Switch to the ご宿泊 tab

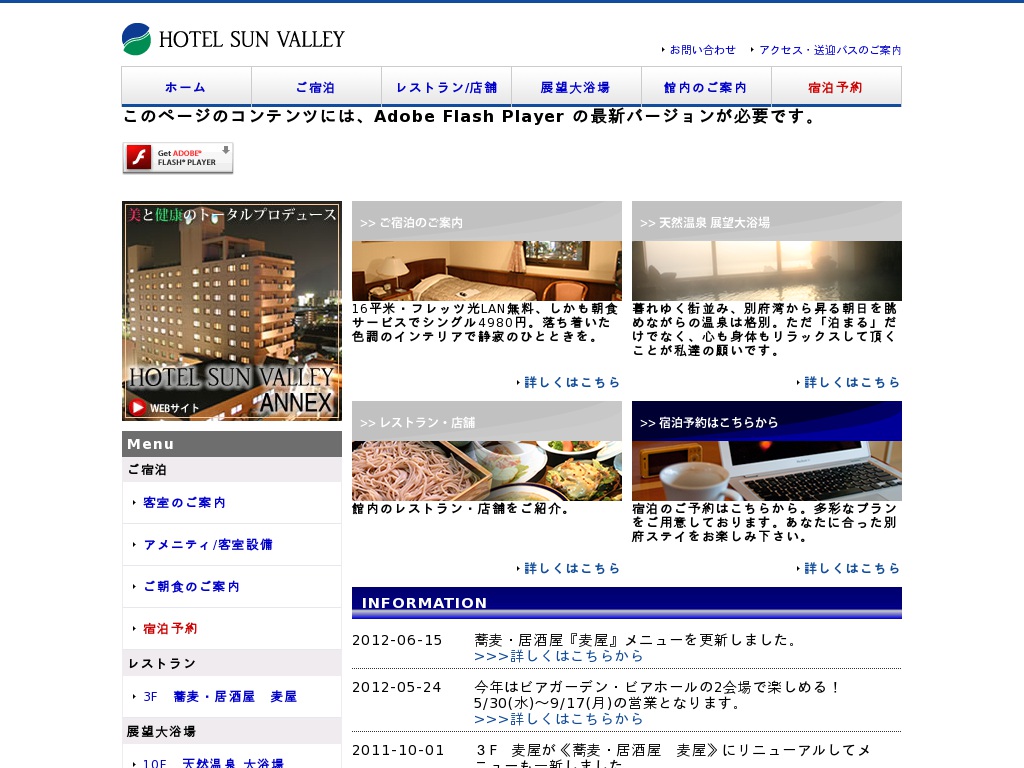tap(316, 87)
